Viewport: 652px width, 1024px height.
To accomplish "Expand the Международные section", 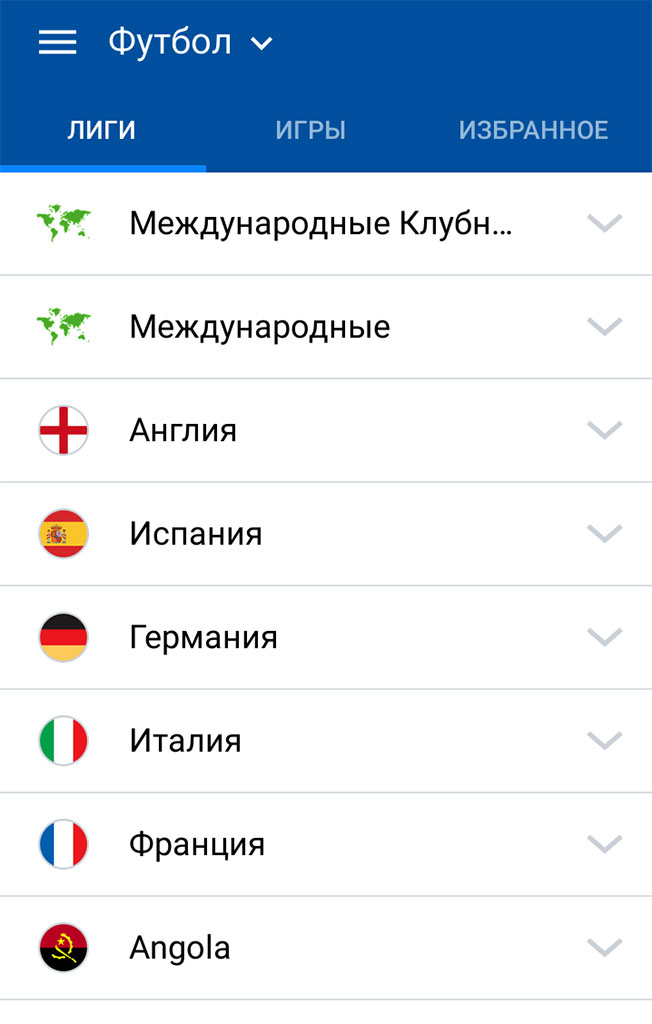I will coord(605,326).
